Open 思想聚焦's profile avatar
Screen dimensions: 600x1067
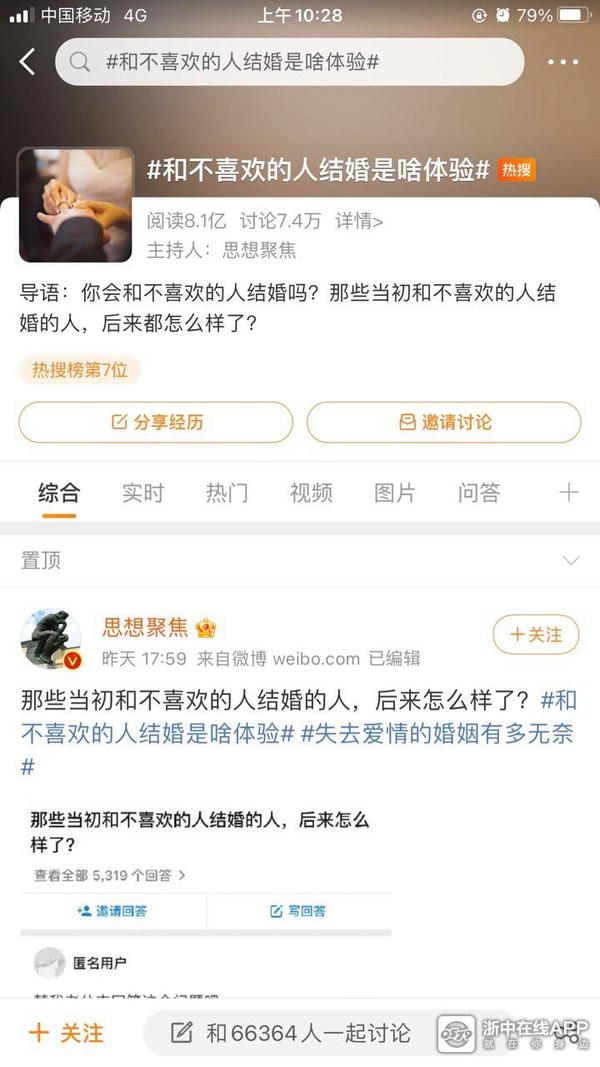click(x=51, y=640)
